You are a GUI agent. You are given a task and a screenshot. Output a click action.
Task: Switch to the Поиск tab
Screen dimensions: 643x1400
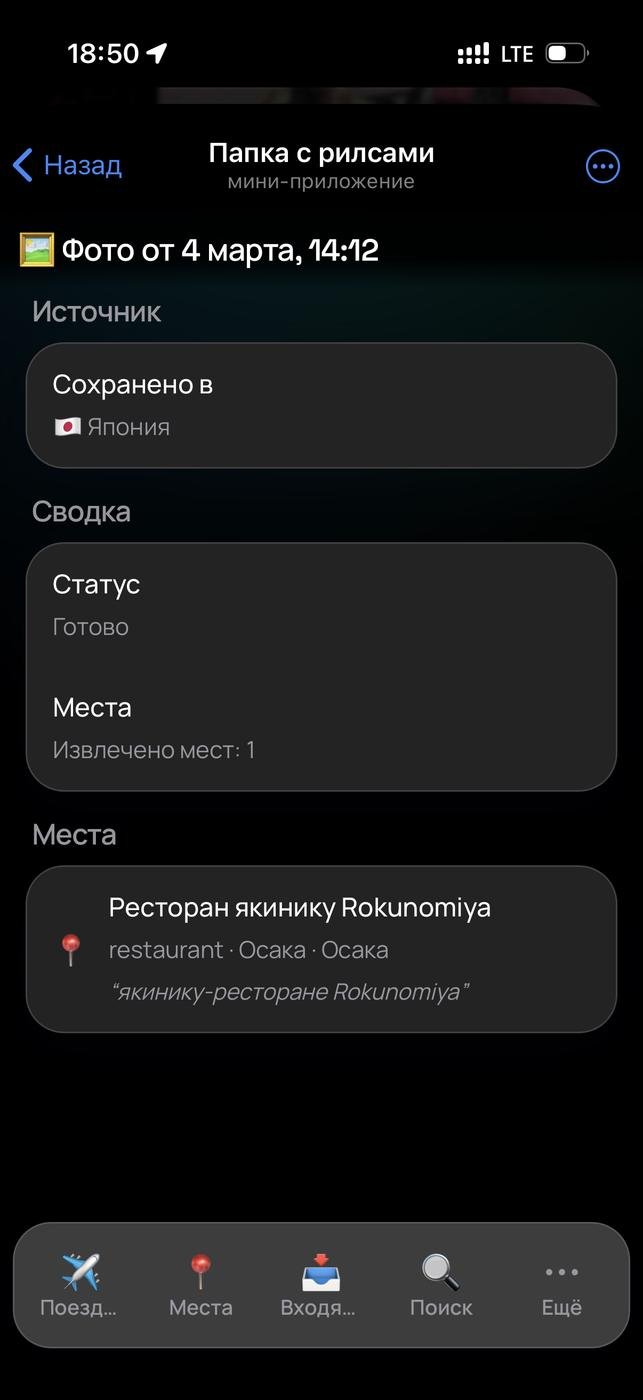point(441,1285)
